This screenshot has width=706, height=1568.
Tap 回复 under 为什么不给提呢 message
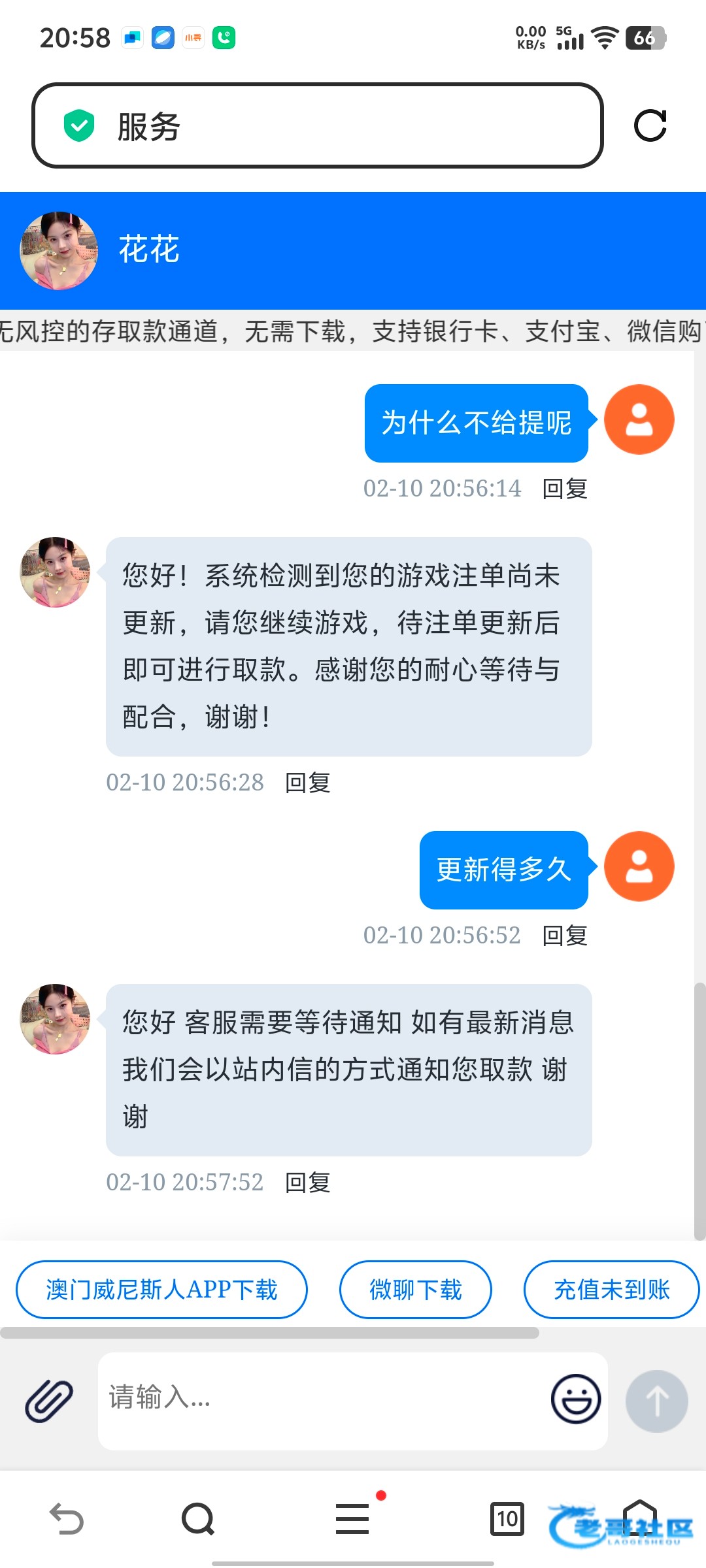[x=565, y=489]
